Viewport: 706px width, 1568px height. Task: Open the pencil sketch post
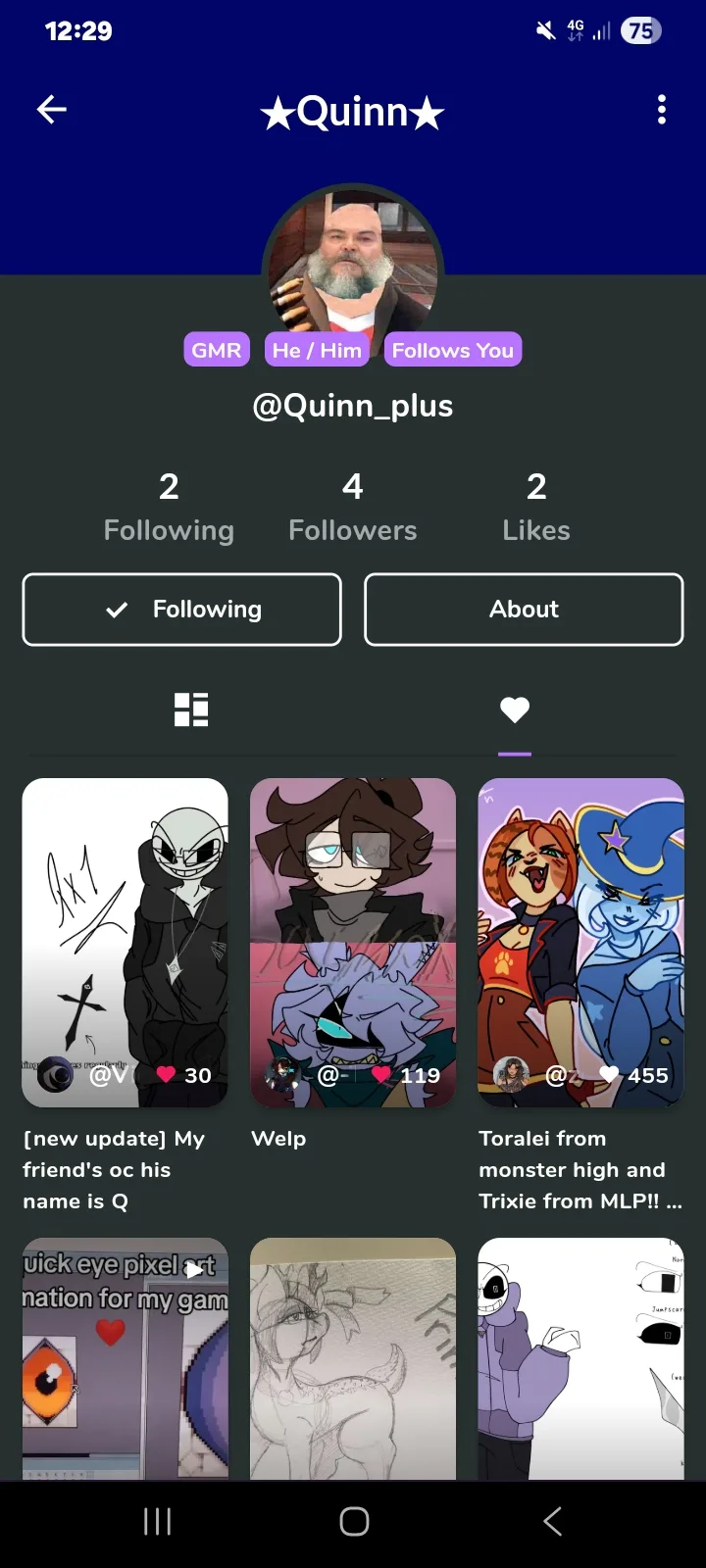coord(353,1358)
